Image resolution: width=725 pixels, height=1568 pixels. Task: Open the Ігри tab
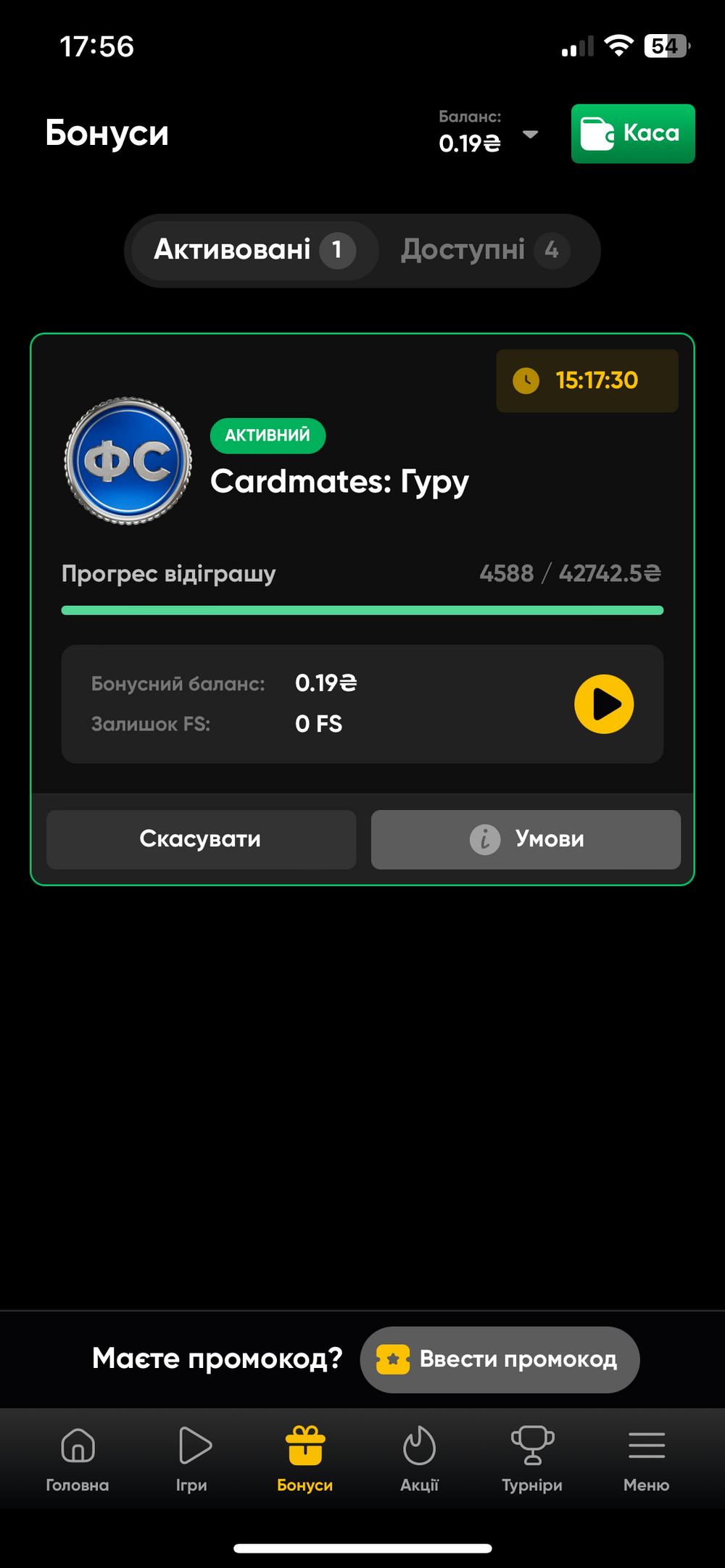point(192,1458)
